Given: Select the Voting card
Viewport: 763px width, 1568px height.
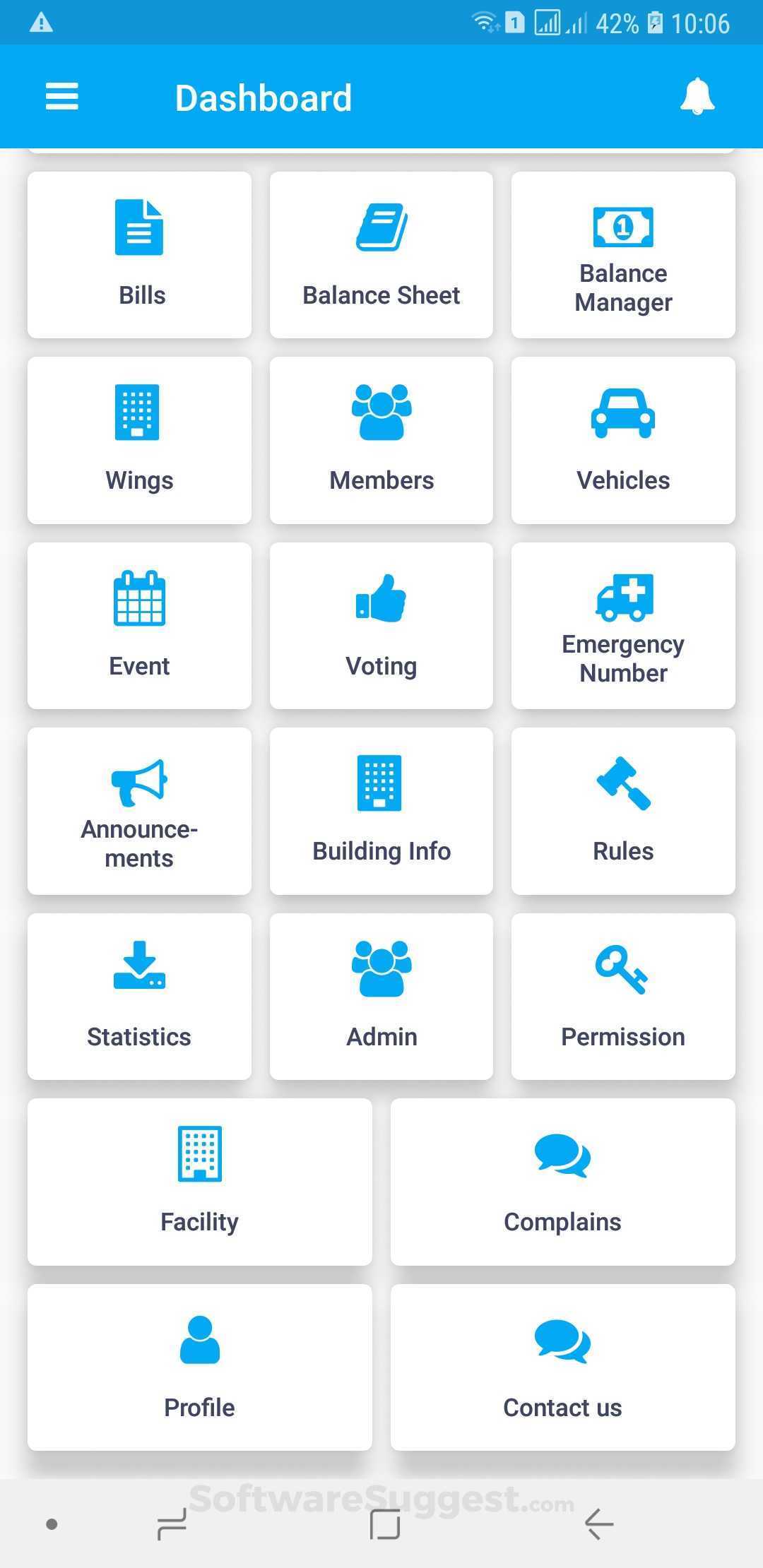Looking at the screenshot, I should coord(381,626).
